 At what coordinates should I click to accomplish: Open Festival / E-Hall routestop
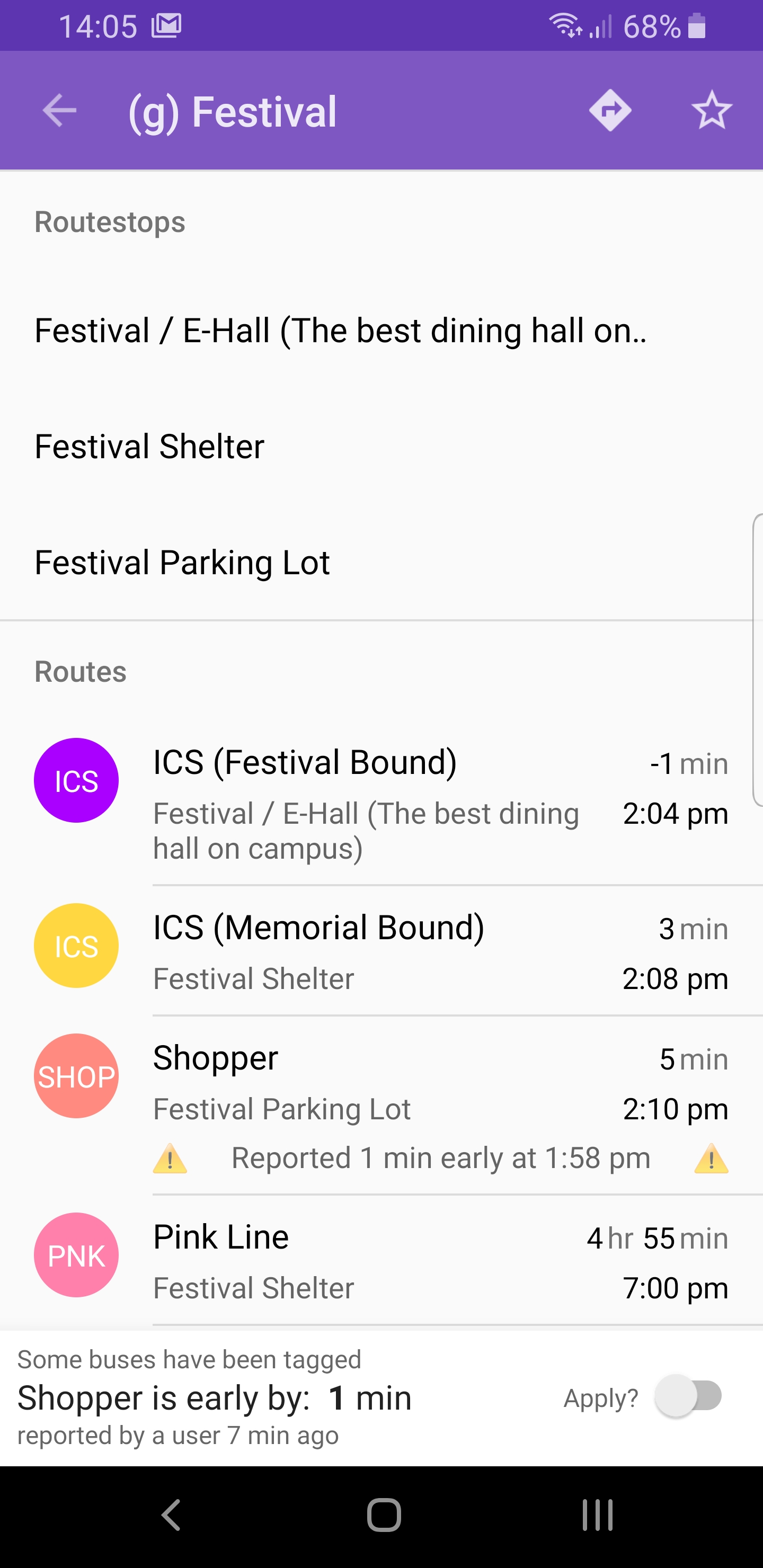coord(381,331)
